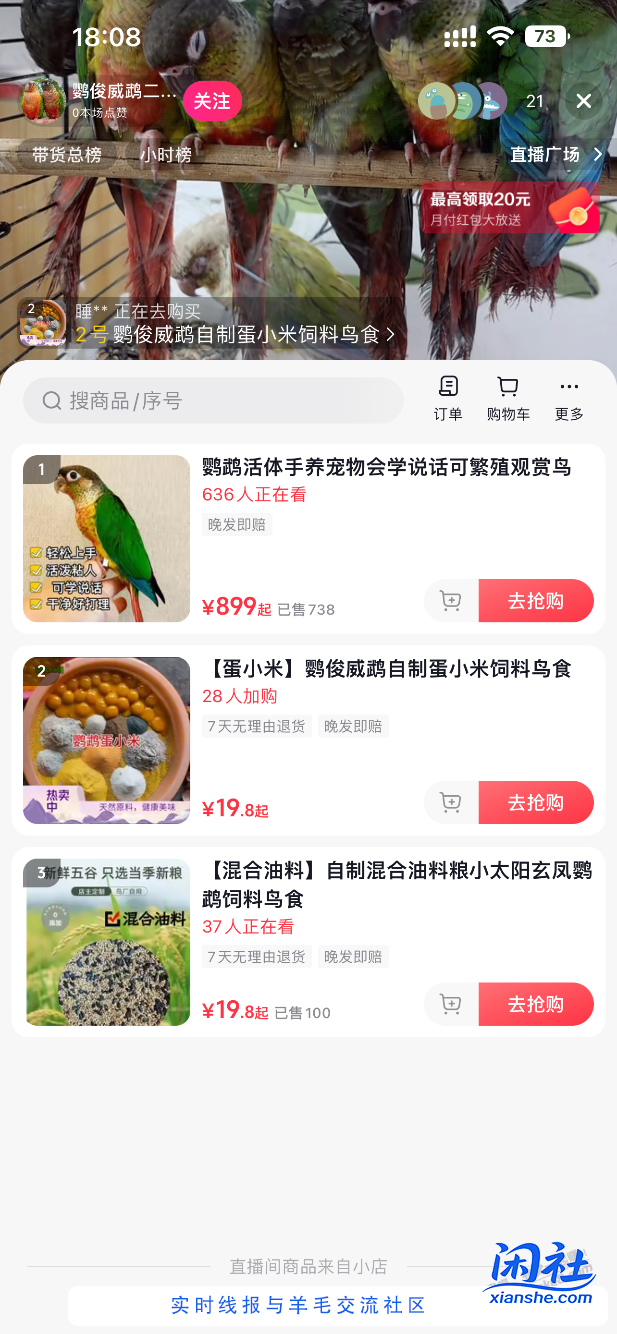Tap 去抢购 for 蛋小米 bird food

[x=536, y=802]
